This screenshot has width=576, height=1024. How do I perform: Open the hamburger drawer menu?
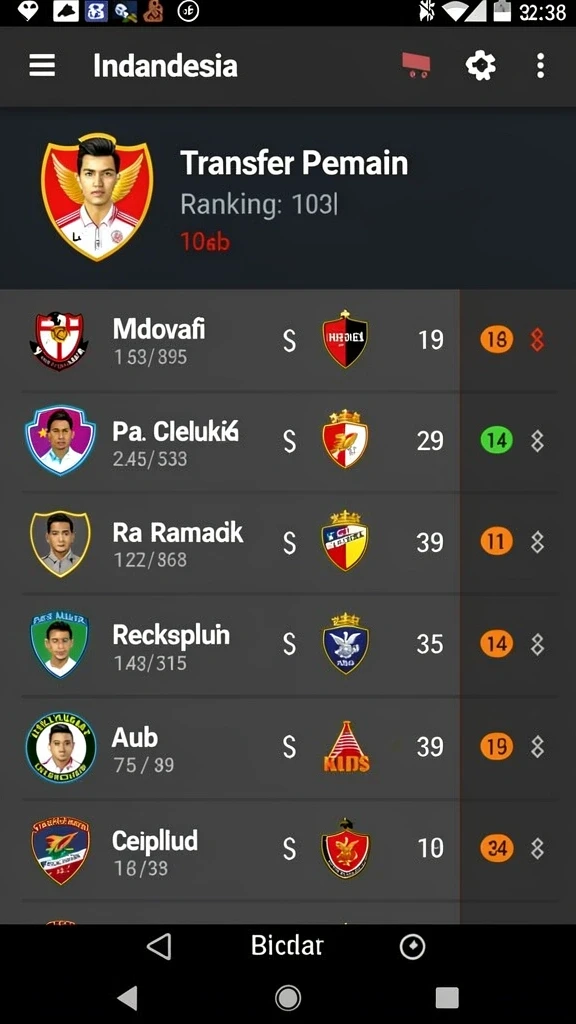point(42,65)
